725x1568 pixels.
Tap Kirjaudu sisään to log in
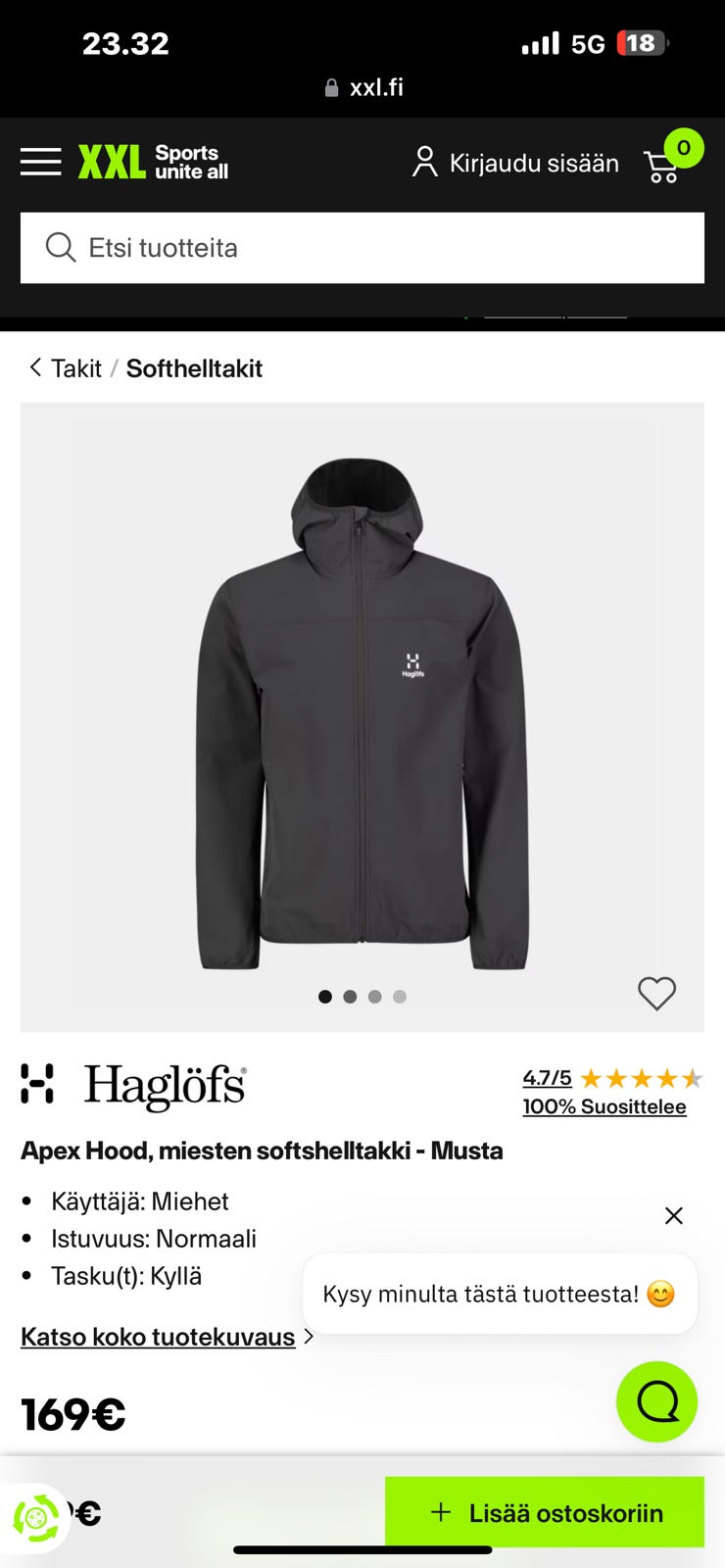pos(516,163)
